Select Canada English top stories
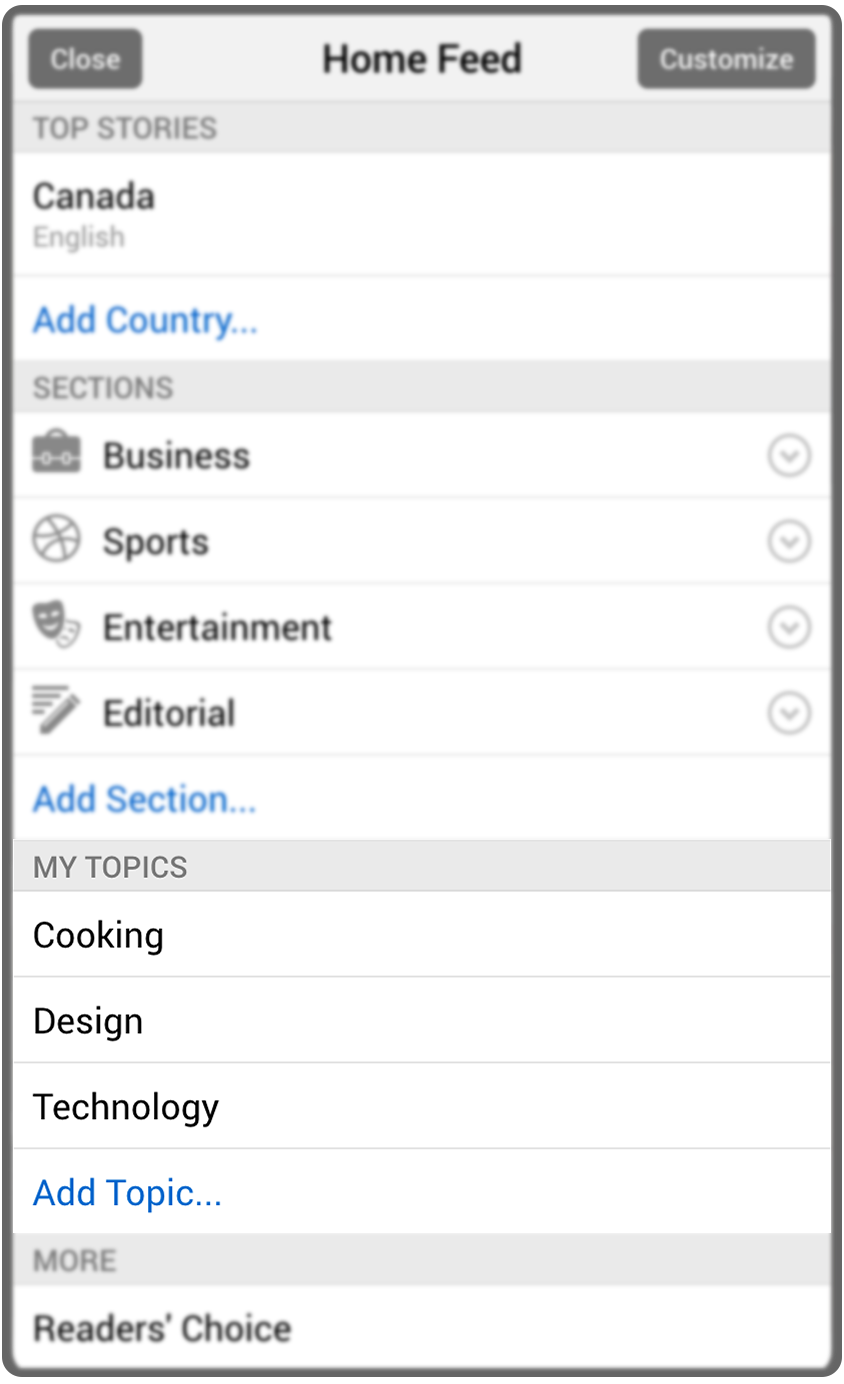Screen dimensions: 844x1384 tap(422, 214)
